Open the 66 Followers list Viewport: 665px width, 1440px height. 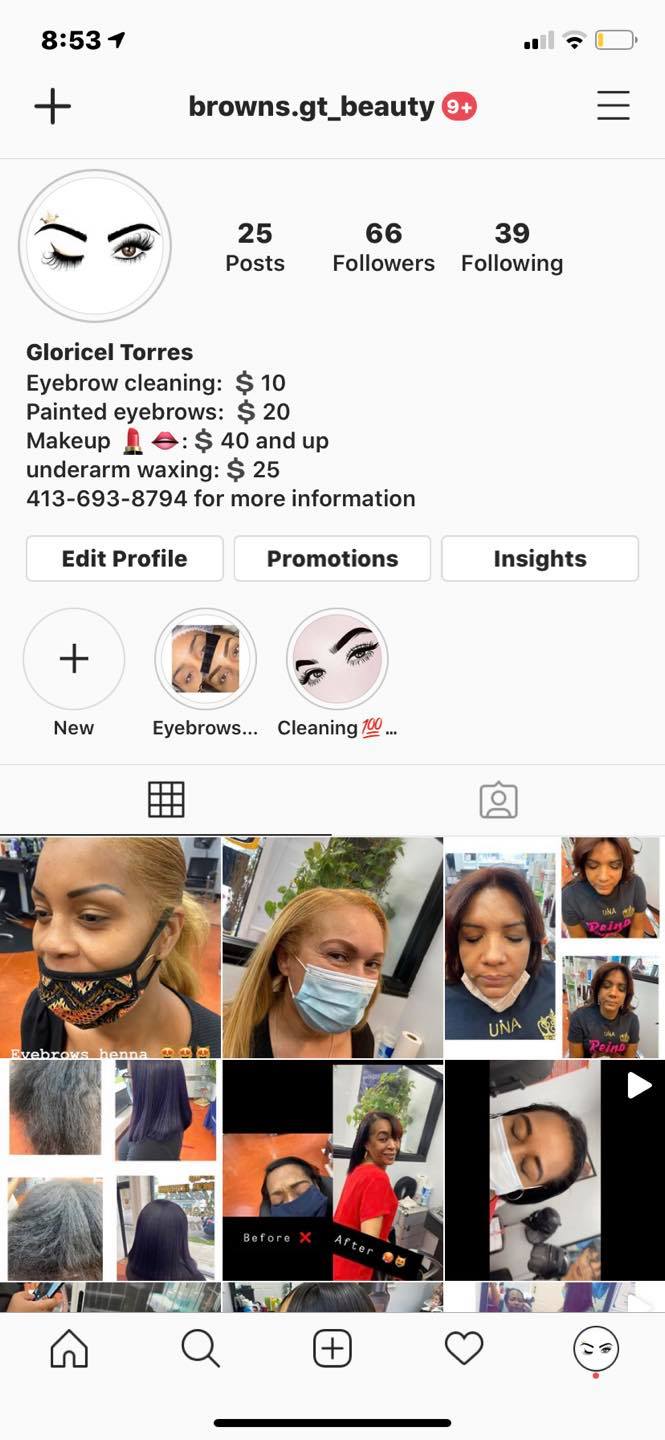tap(383, 246)
